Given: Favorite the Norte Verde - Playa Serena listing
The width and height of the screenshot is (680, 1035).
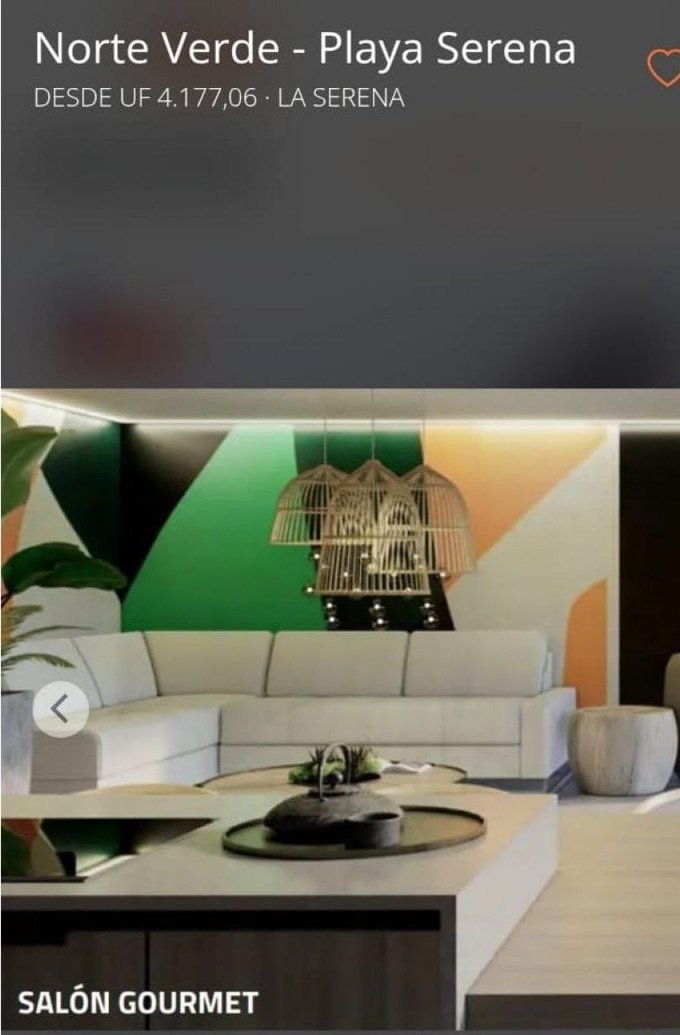Looking at the screenshot, I should pos(663,68).
